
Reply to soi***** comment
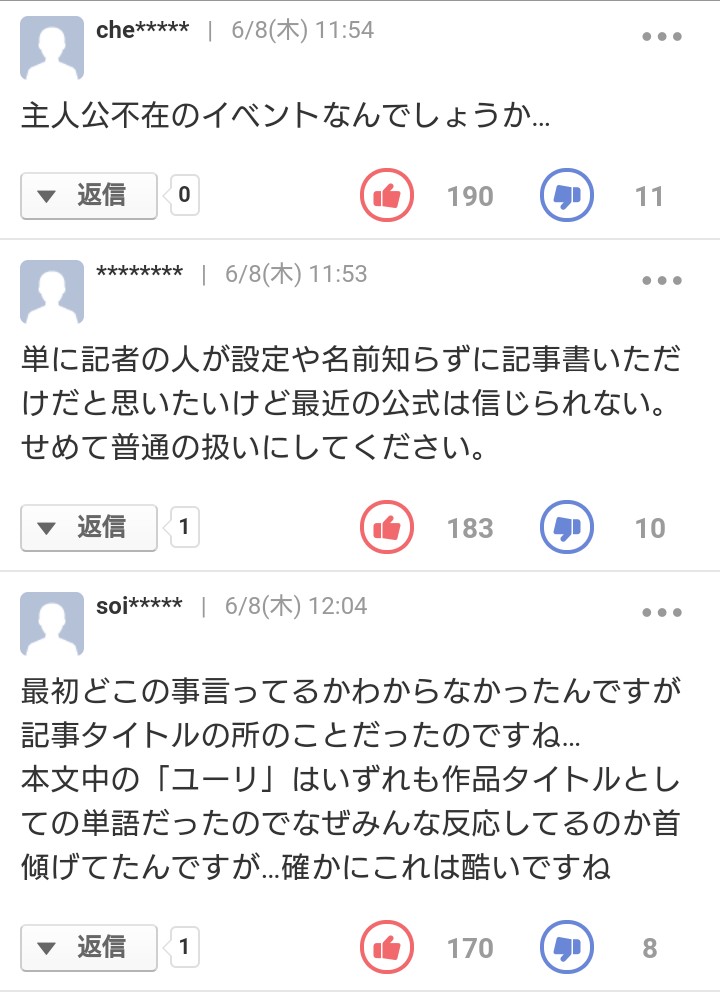click(89, 946)
